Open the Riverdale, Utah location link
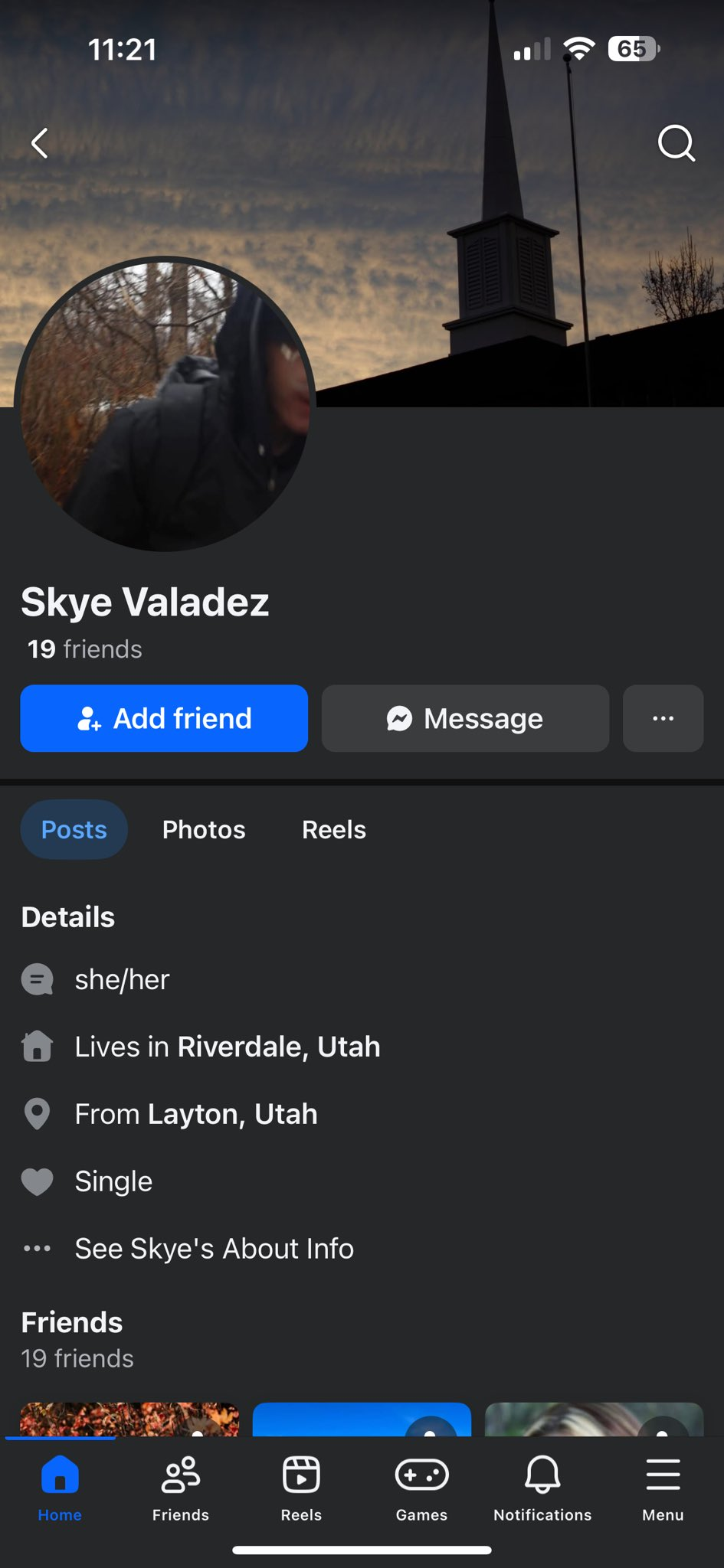 [x=279, y=1047]
